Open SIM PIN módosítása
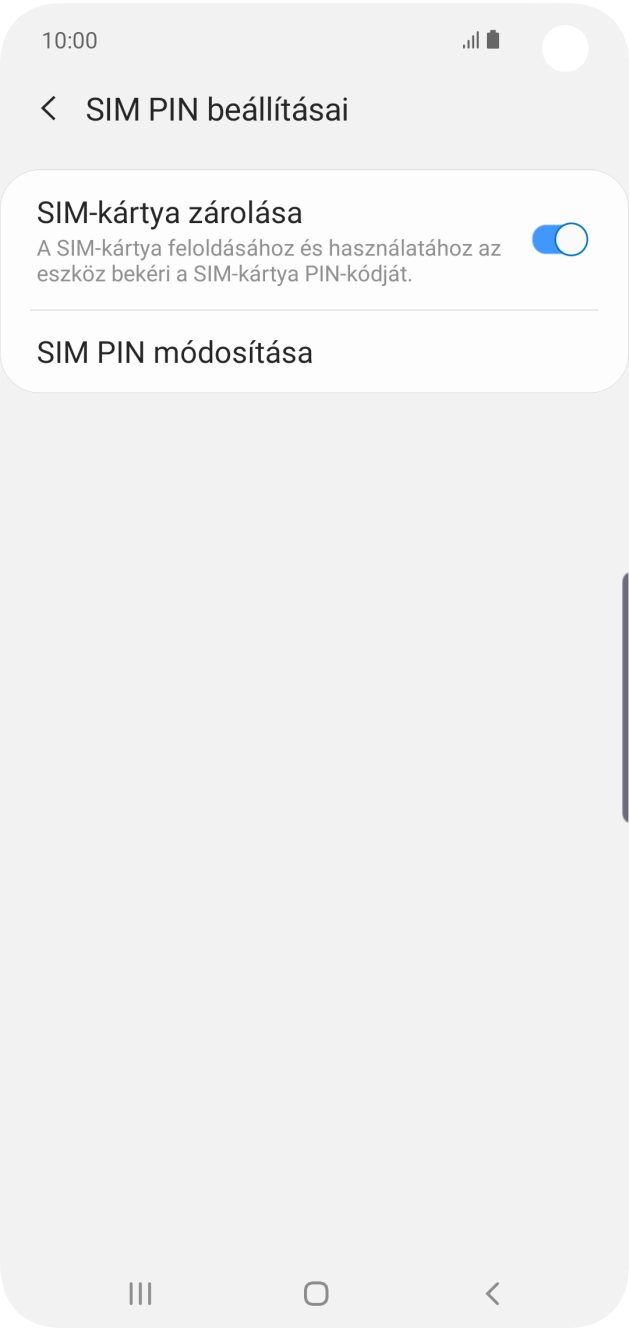This screenshot has height=1328, width=629. [x=175, y=353]
